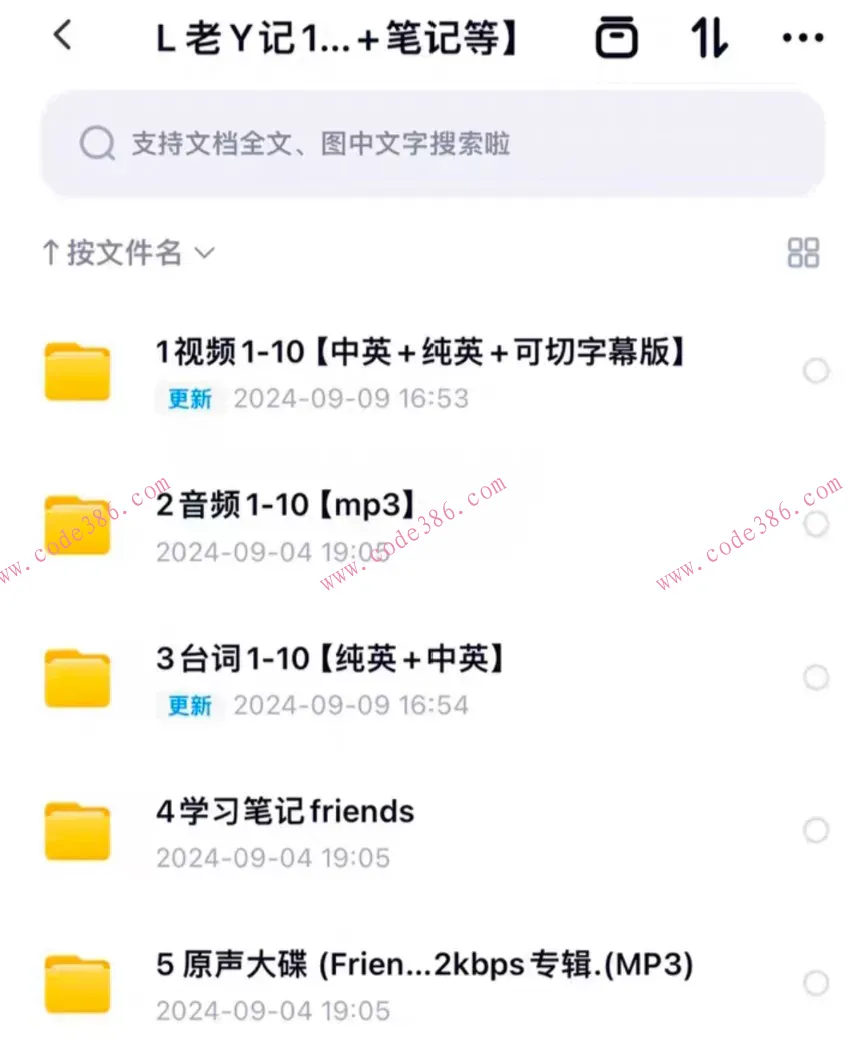Open the folder icon for 3台词1-10
Screen dimensions: 864x1064
coord(78,677)
